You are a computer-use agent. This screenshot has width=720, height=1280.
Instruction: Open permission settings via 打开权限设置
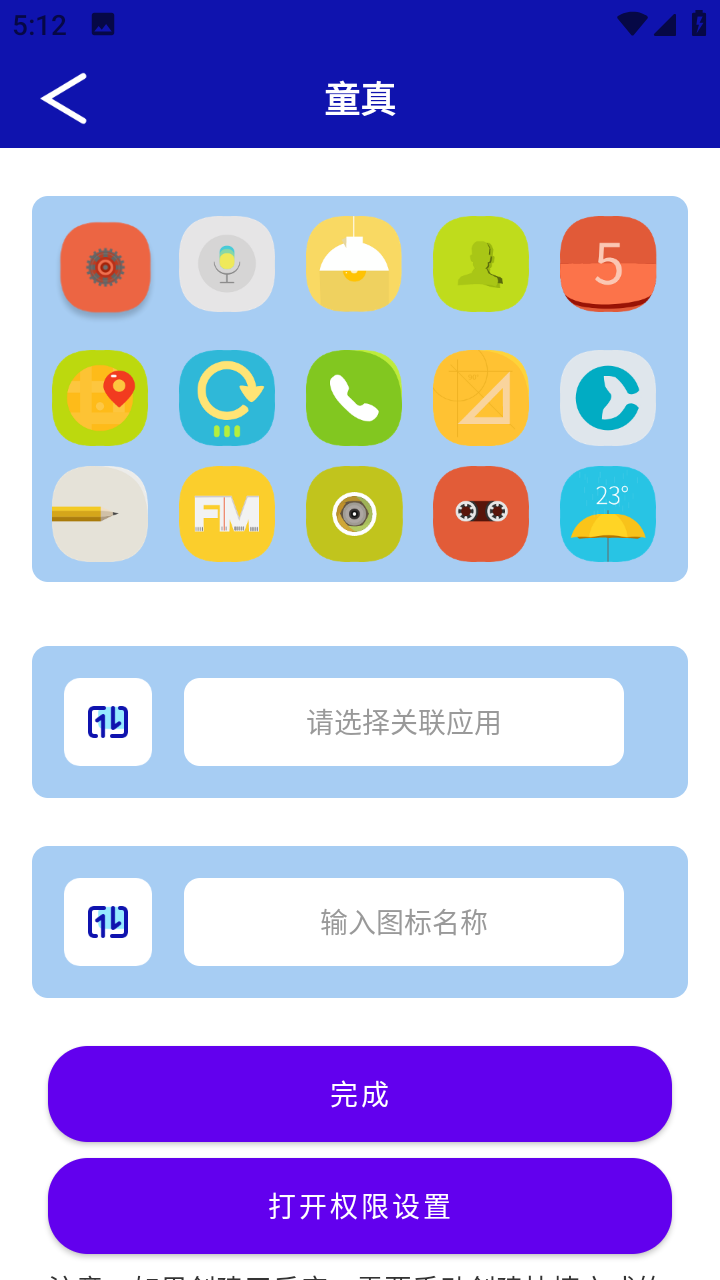[x=360, y=1205]
